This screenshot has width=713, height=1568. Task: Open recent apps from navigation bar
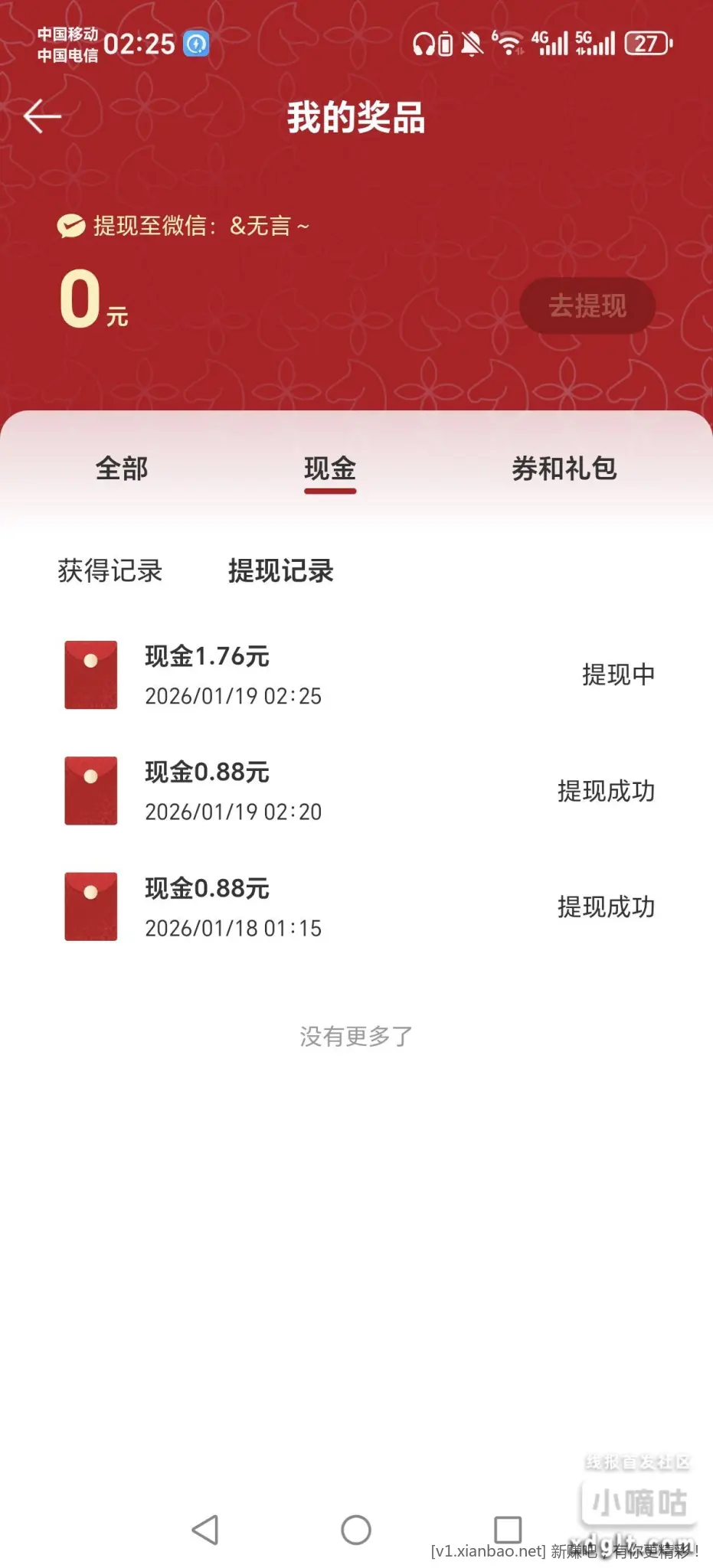click(x=507, y=1530)
